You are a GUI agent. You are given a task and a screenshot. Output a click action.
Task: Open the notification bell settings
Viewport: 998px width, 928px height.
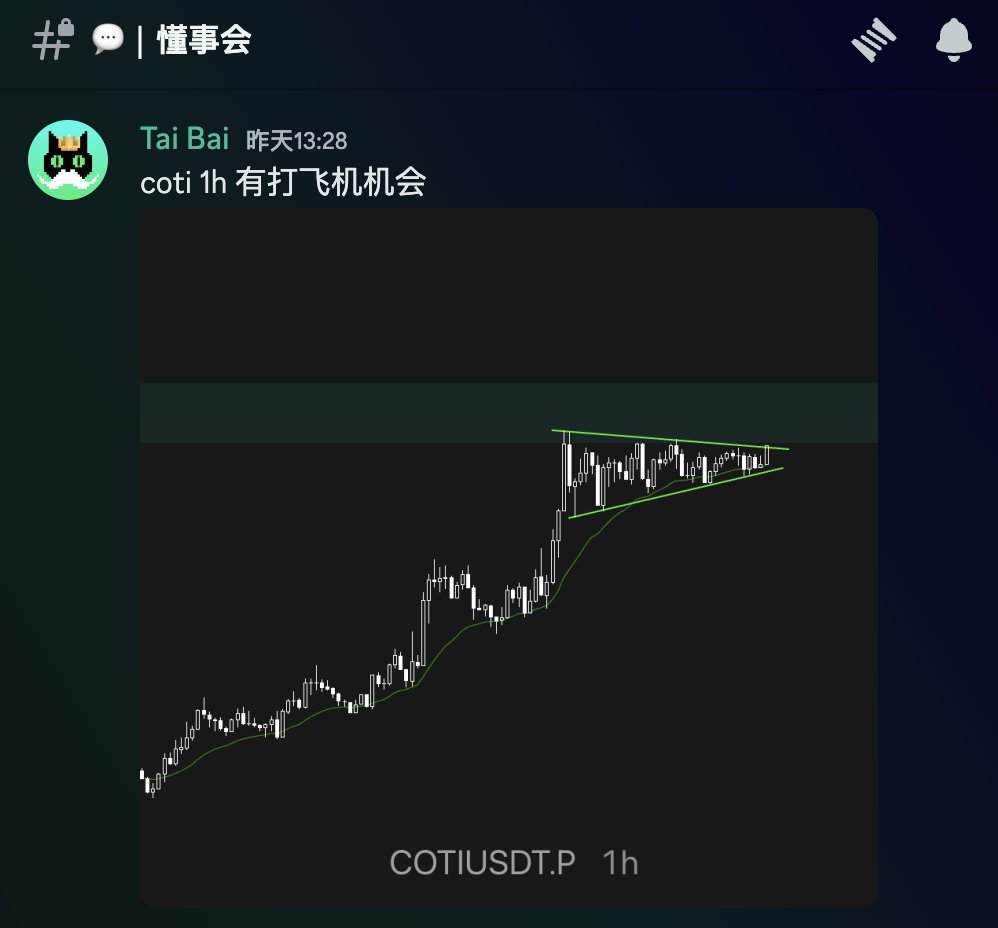point(954,41)
